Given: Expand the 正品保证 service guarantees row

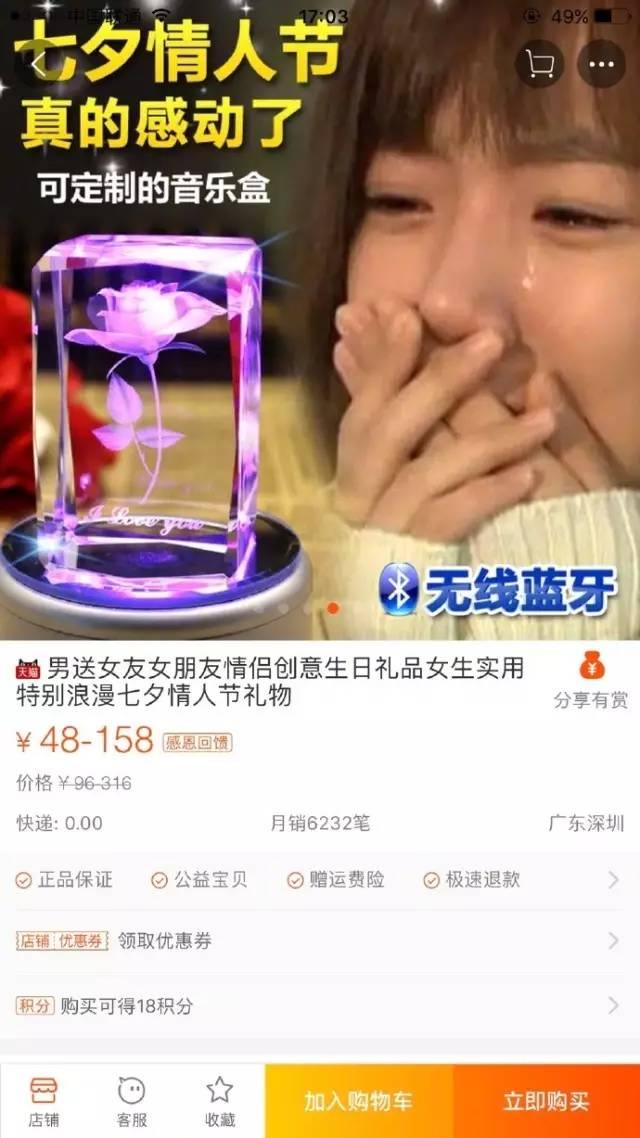Looking at the screenshot, I should point(320,880).
